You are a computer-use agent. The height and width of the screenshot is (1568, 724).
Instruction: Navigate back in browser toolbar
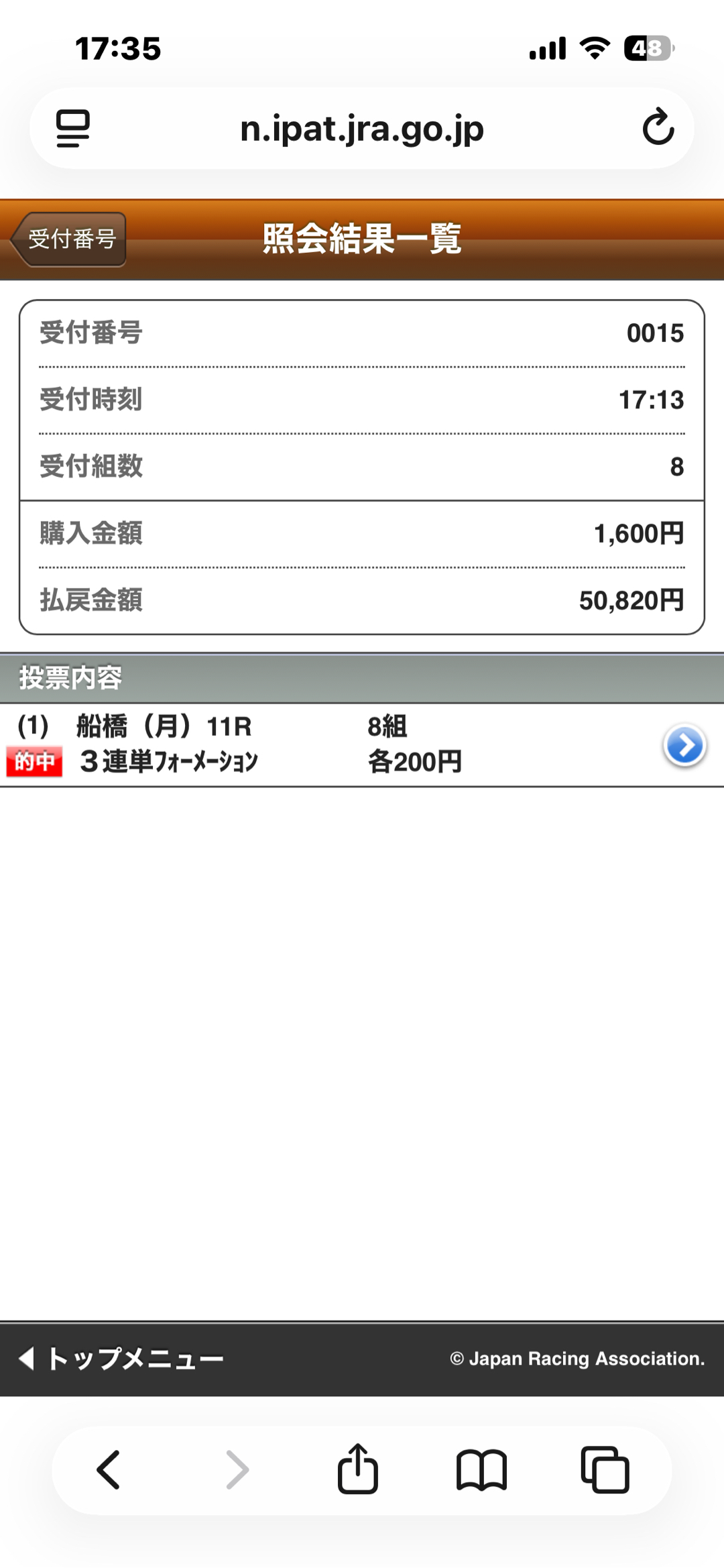109,1470
